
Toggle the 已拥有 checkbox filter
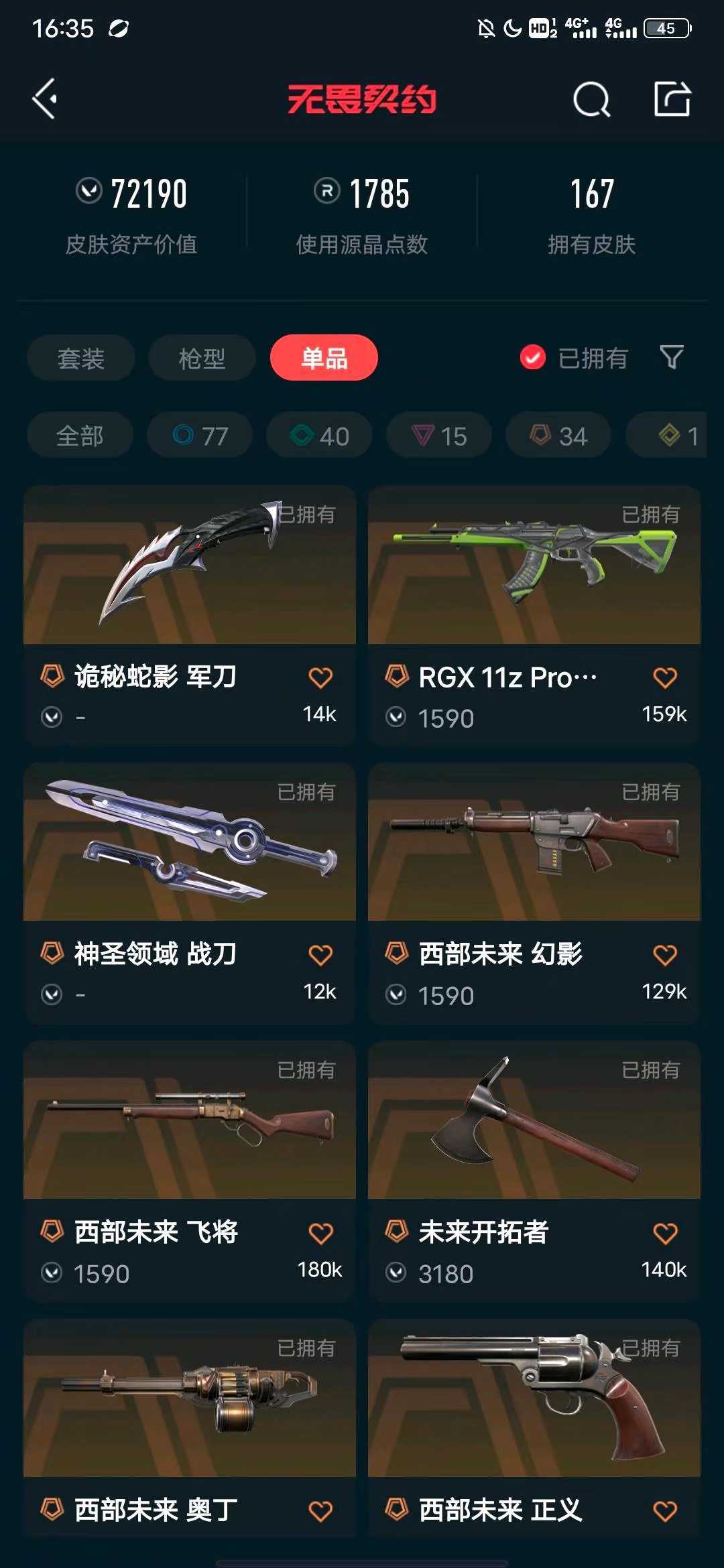(533, 358)
